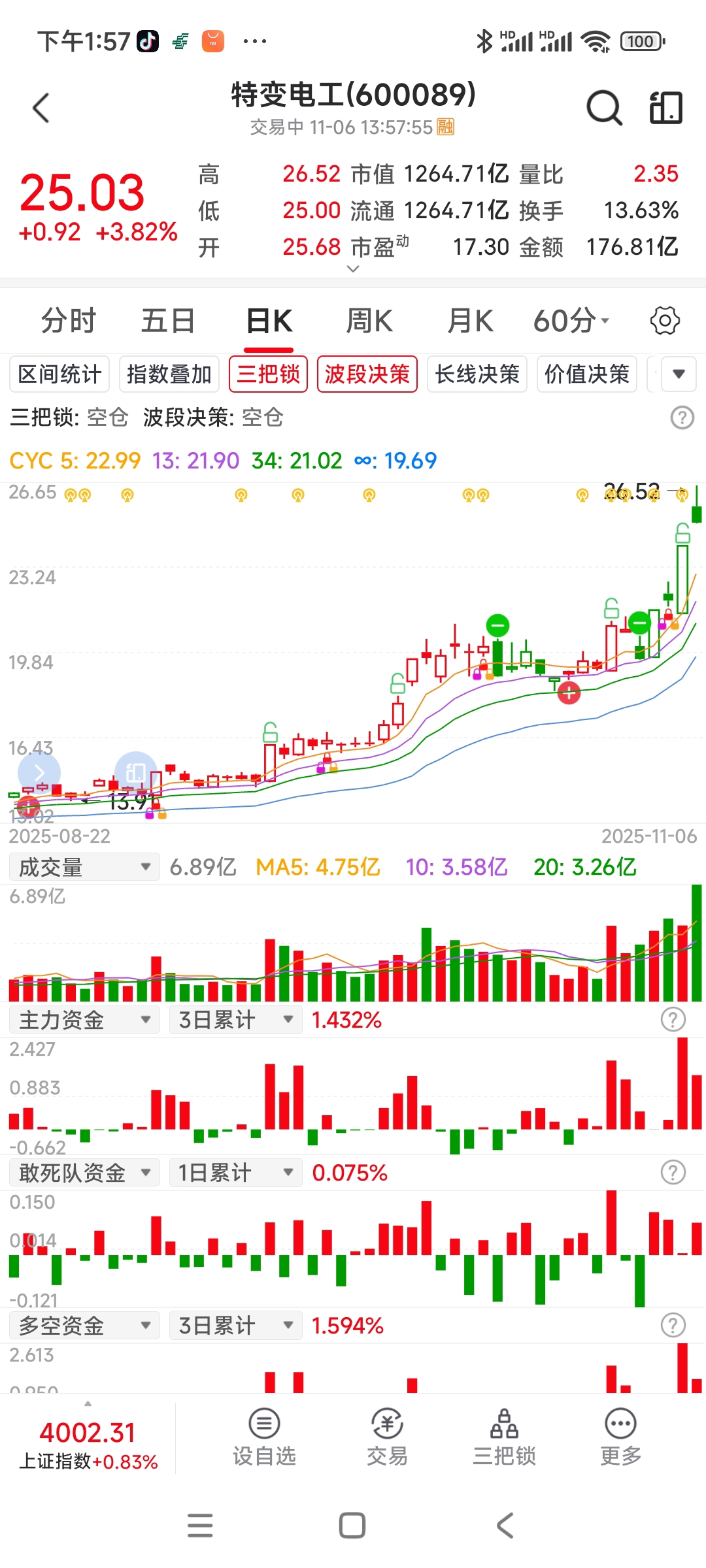This screenshot has width=706, height=1568.
Task: Open the 60分 period dropdown
Action: tap(571, 321)
